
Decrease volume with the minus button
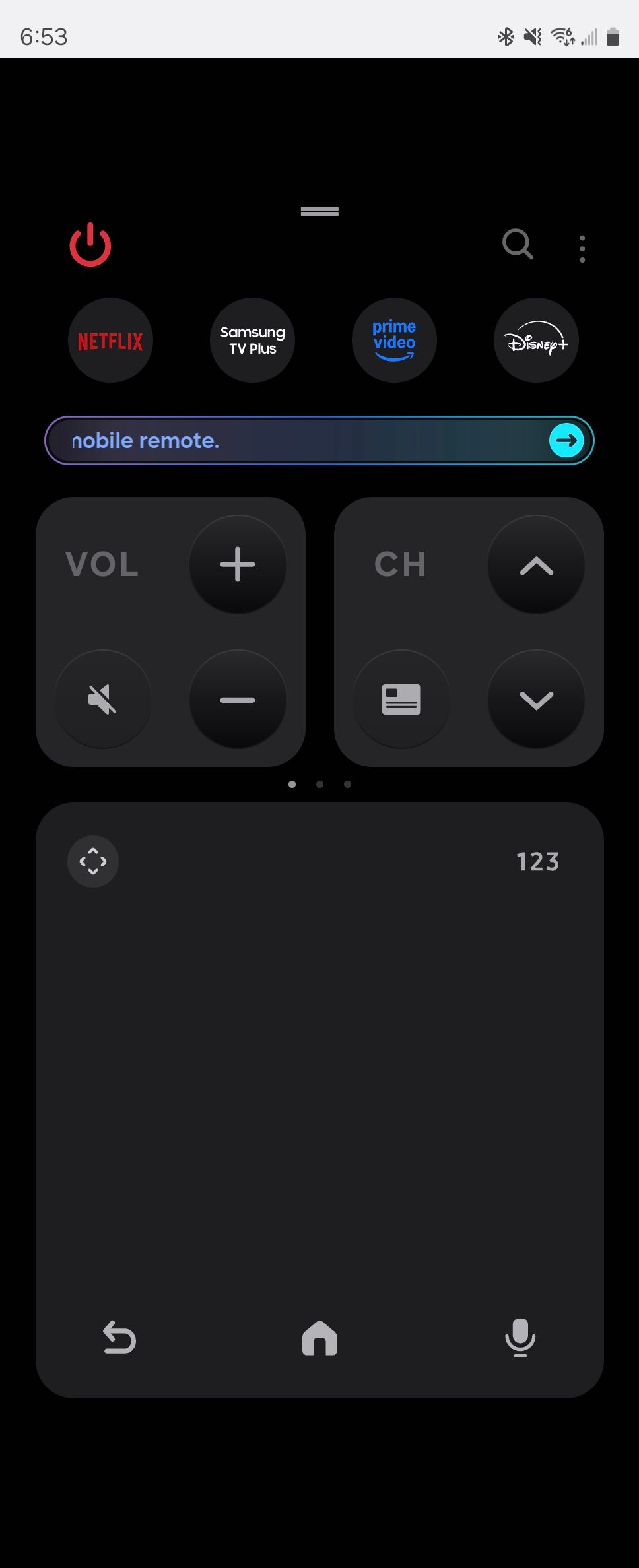[238, 700]
